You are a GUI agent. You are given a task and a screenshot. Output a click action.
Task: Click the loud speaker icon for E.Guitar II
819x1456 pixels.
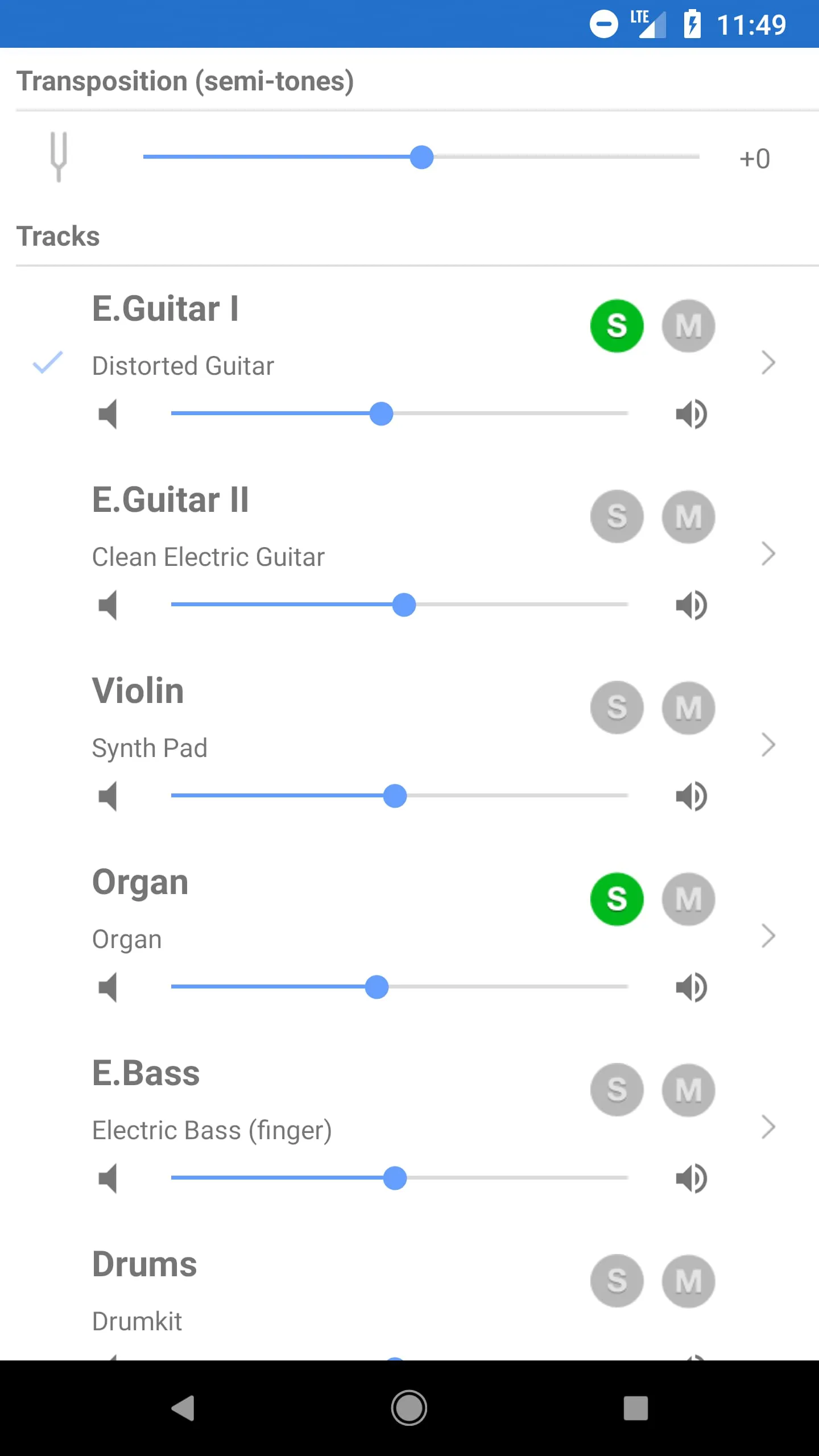pyautogui.click(x=692, y=605)
